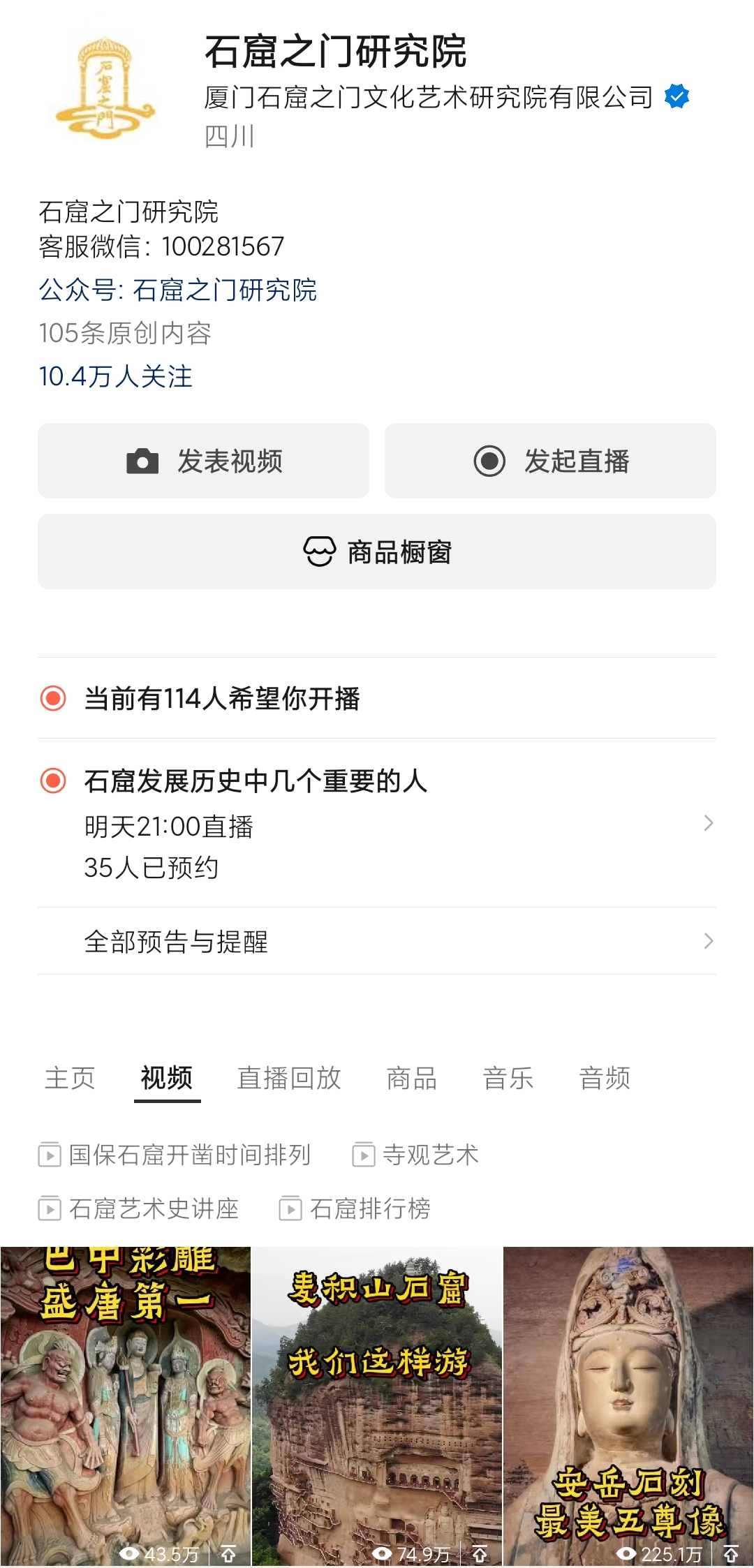
Task: Open the 国保石窟开凿时间排列 collection
Action: pyautogui.click(x=175, y=1155)
